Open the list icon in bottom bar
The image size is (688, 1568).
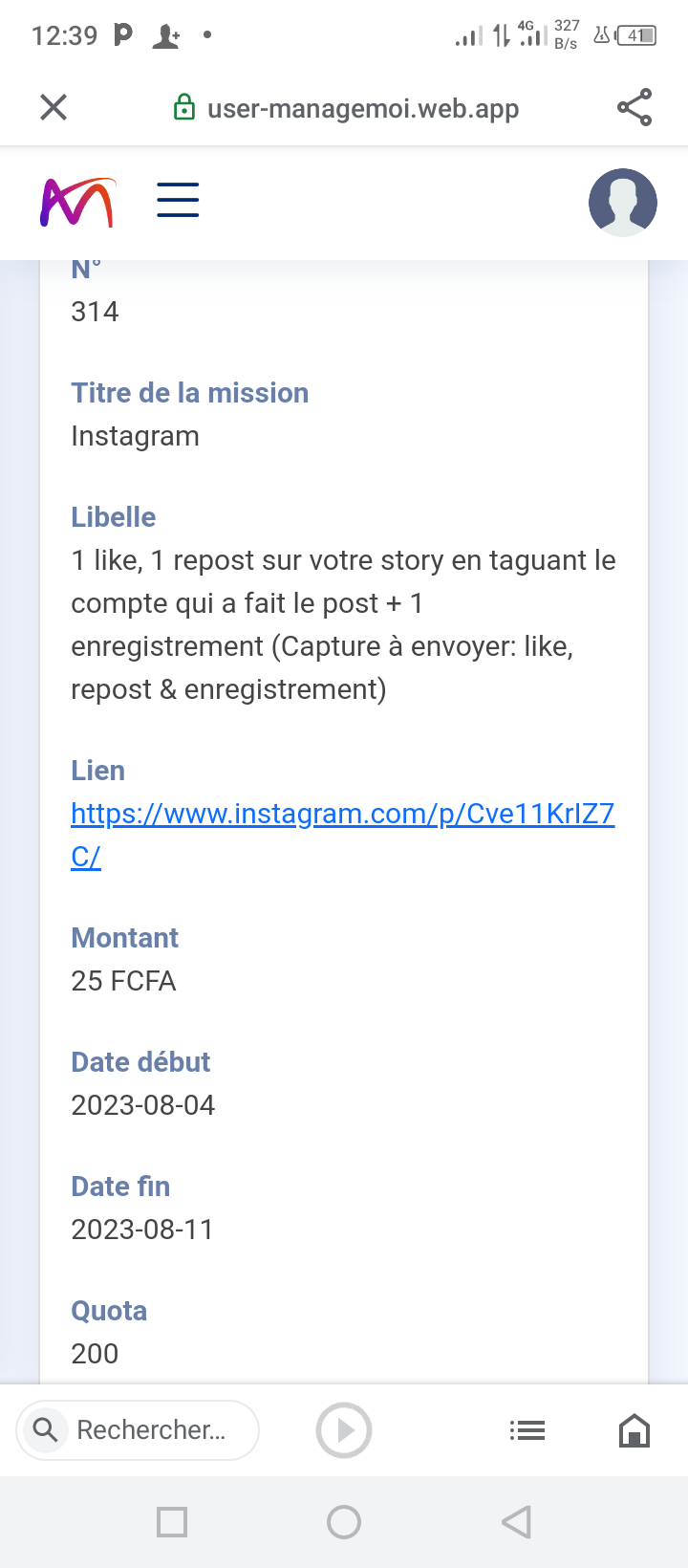[527, 1430]
